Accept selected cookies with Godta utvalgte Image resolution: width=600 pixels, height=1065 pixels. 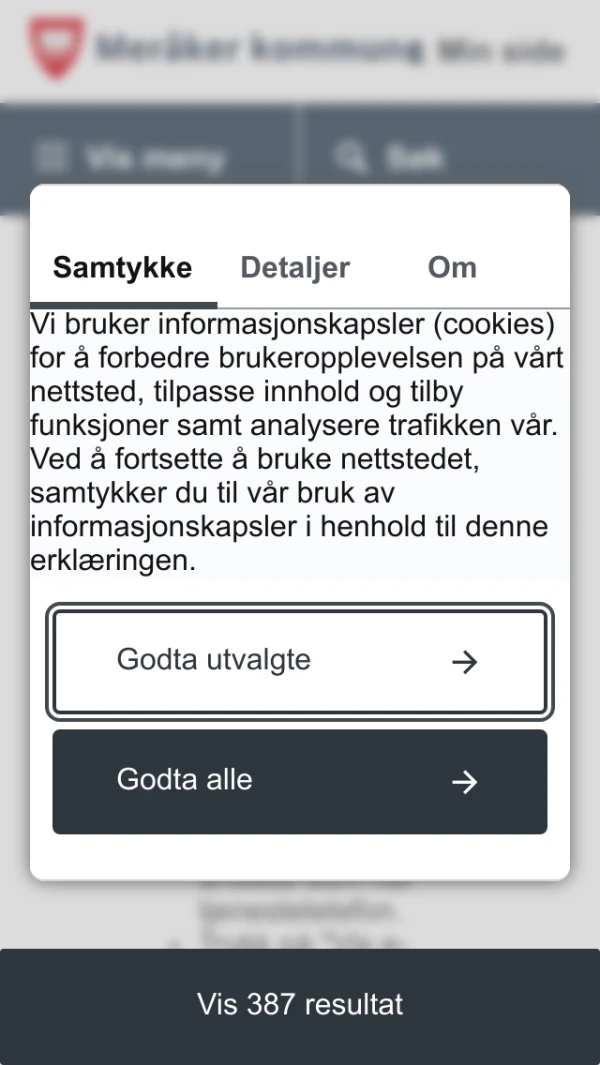coord(300,661)
